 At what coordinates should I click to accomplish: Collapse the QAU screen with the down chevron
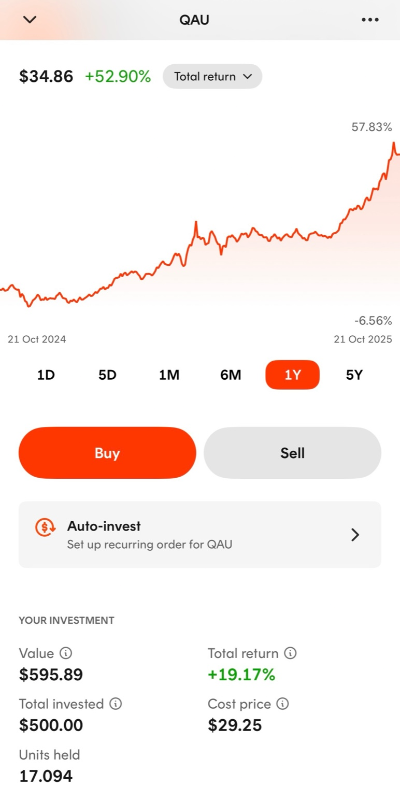[30, 20]
